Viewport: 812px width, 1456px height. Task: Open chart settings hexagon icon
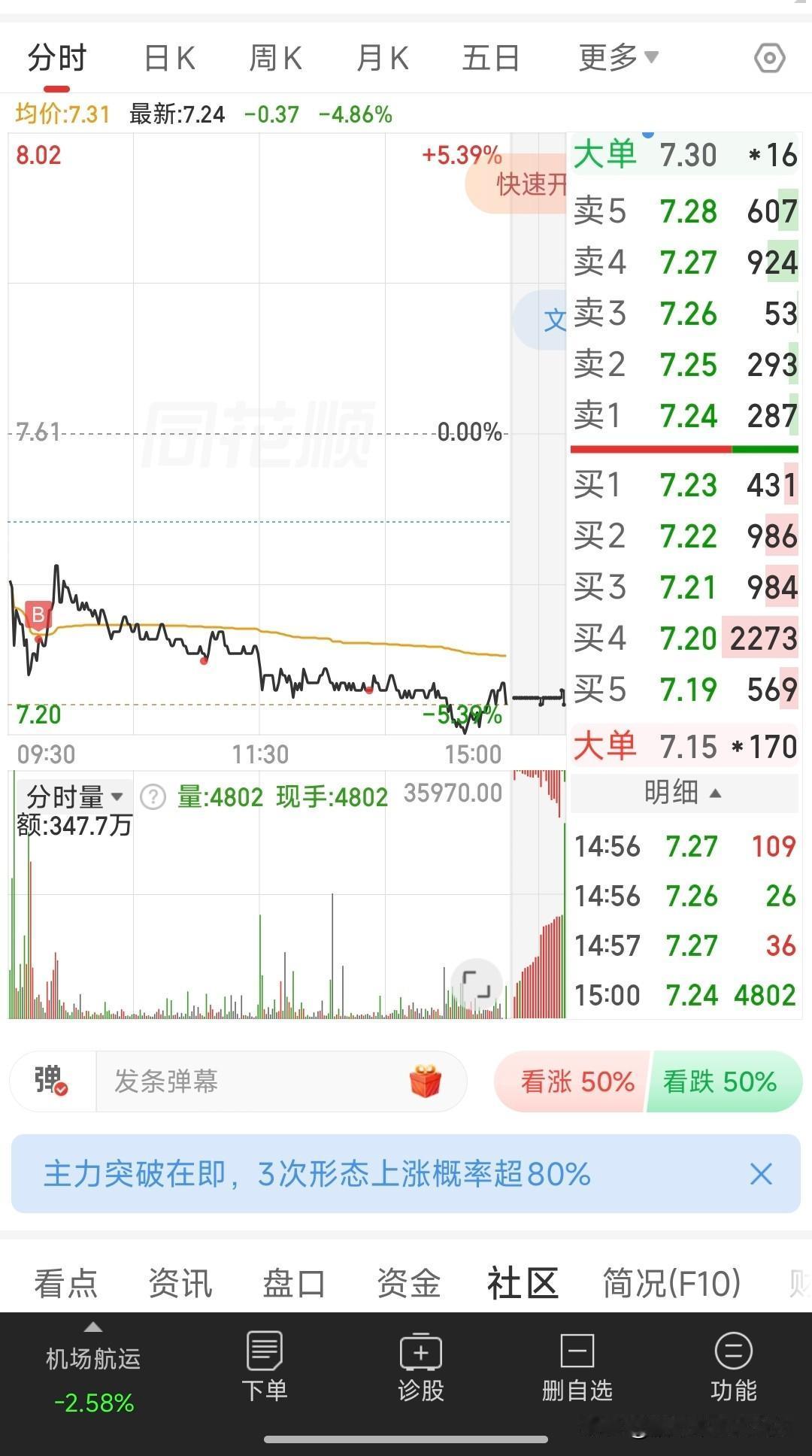(x=769, y=58)
